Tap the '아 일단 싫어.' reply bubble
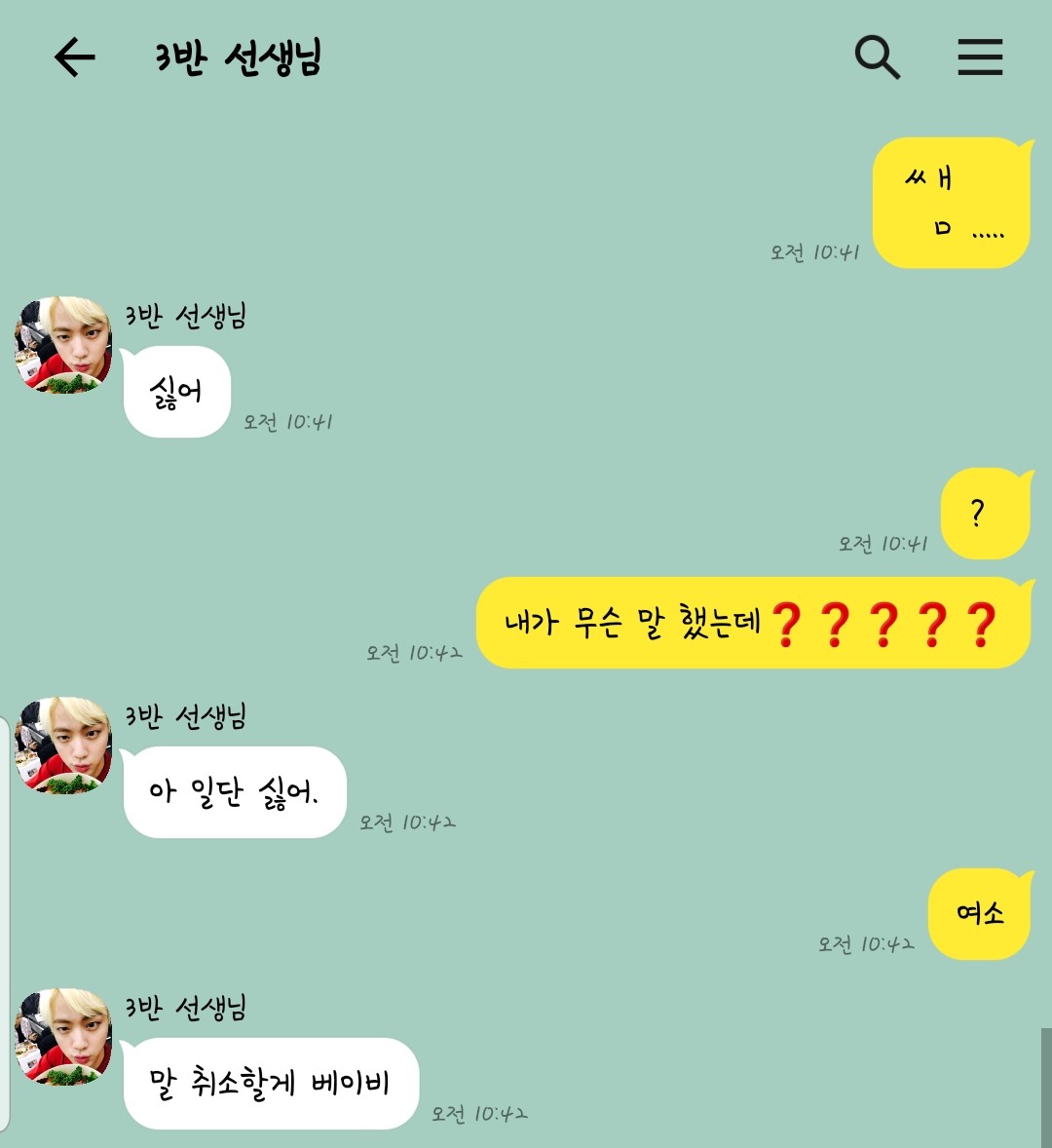The width and height of the screenshot is (1052, 1148). coord(234,791)
